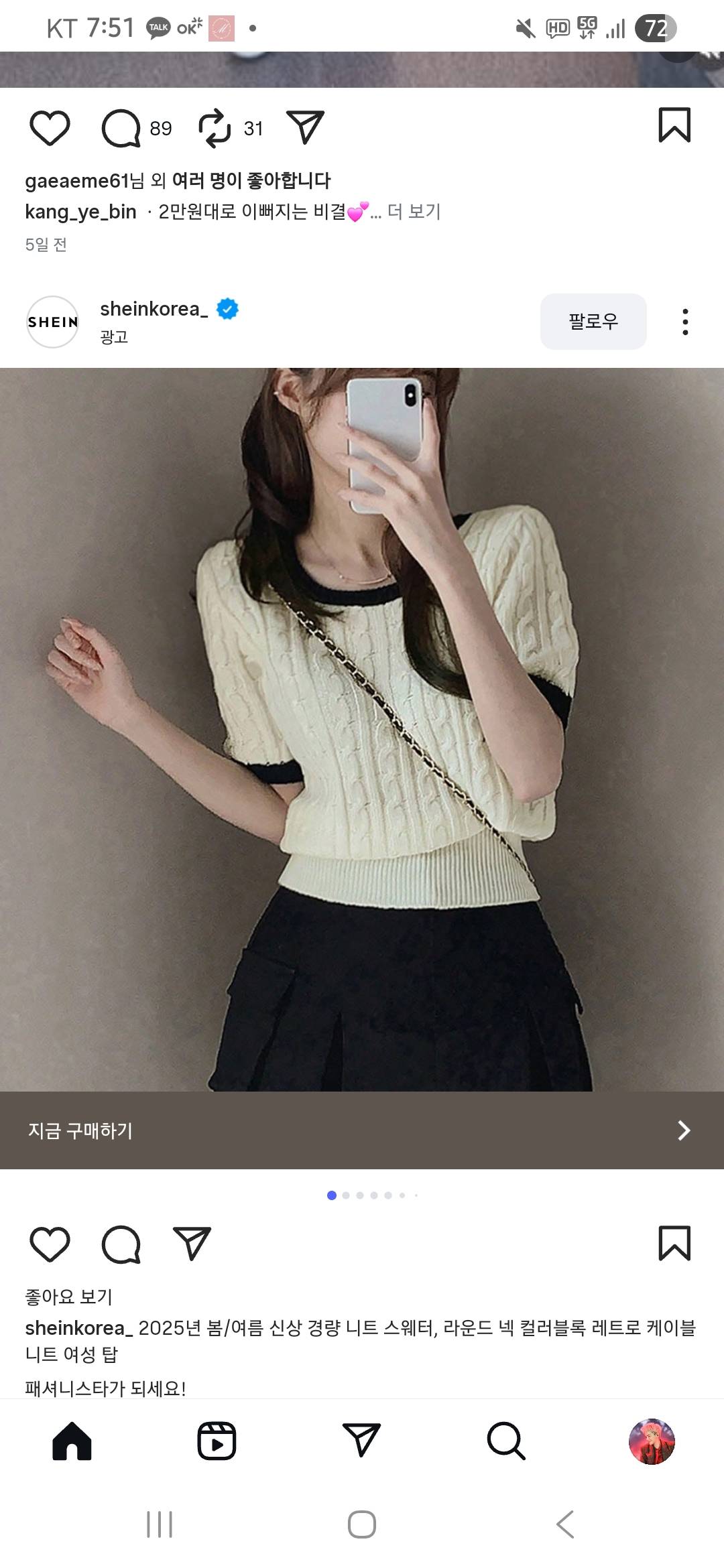Bookmark kang_ye_bin's post

(x=674, y=125)
